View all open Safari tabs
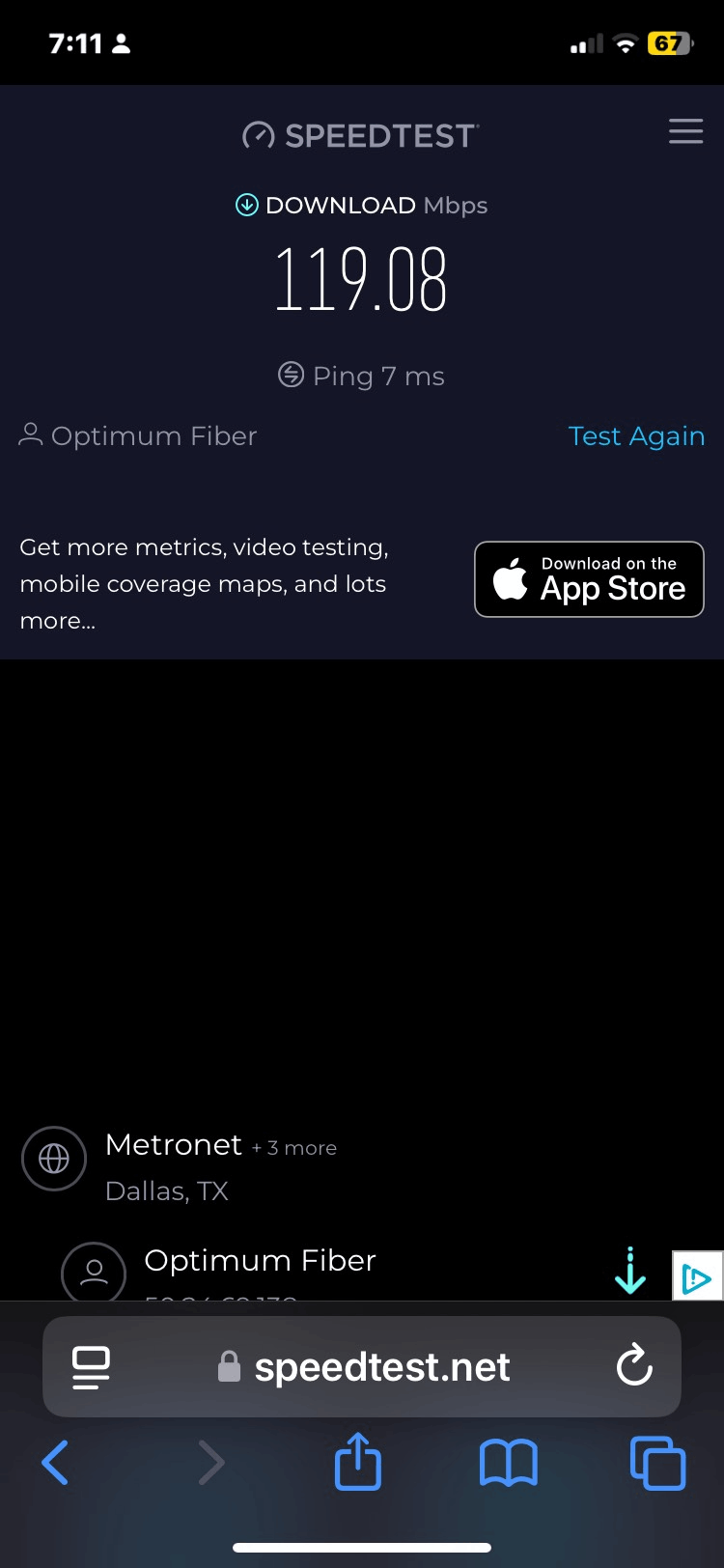This screenshot has height=1568, width=724. point(657,1463)
